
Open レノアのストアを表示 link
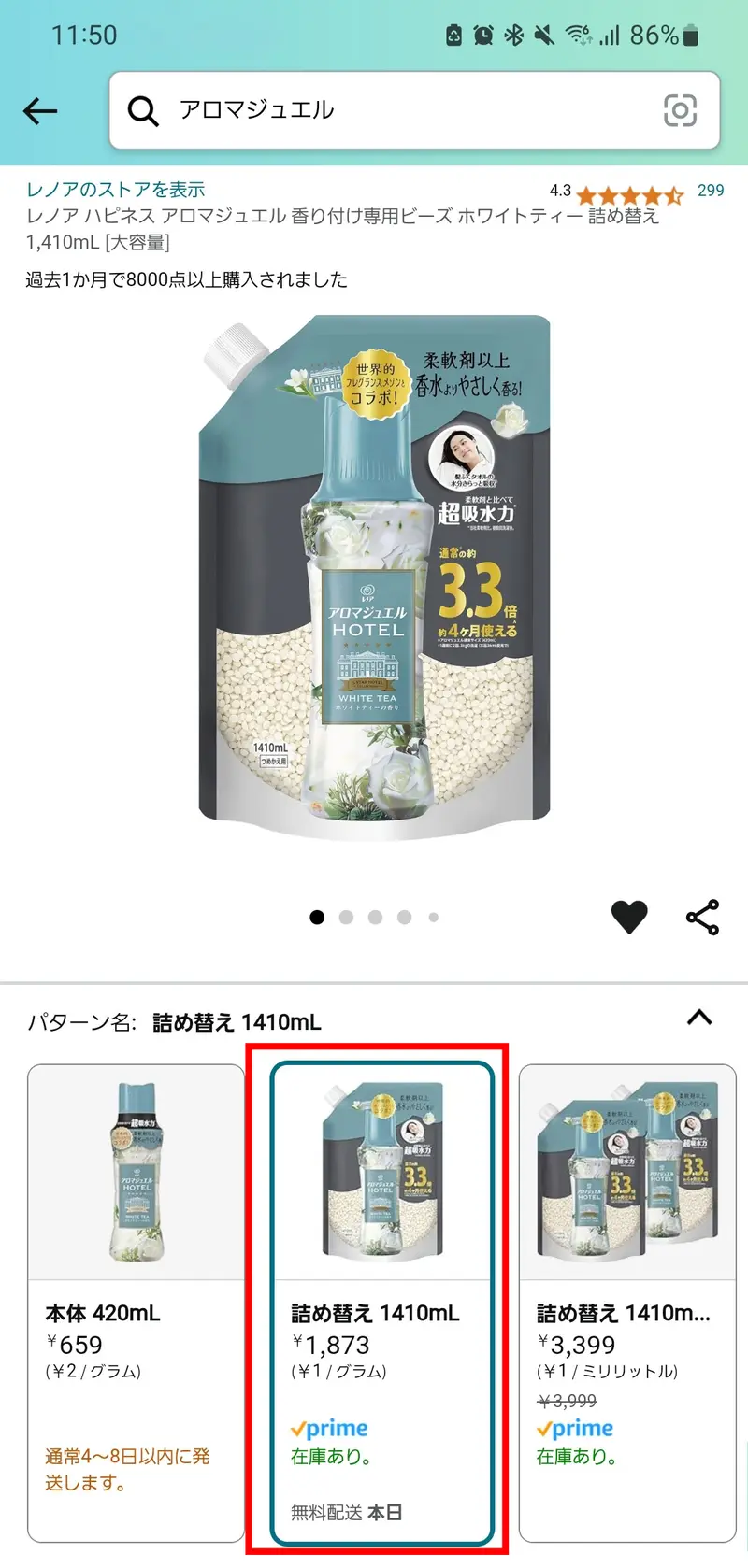coord(115,190)
